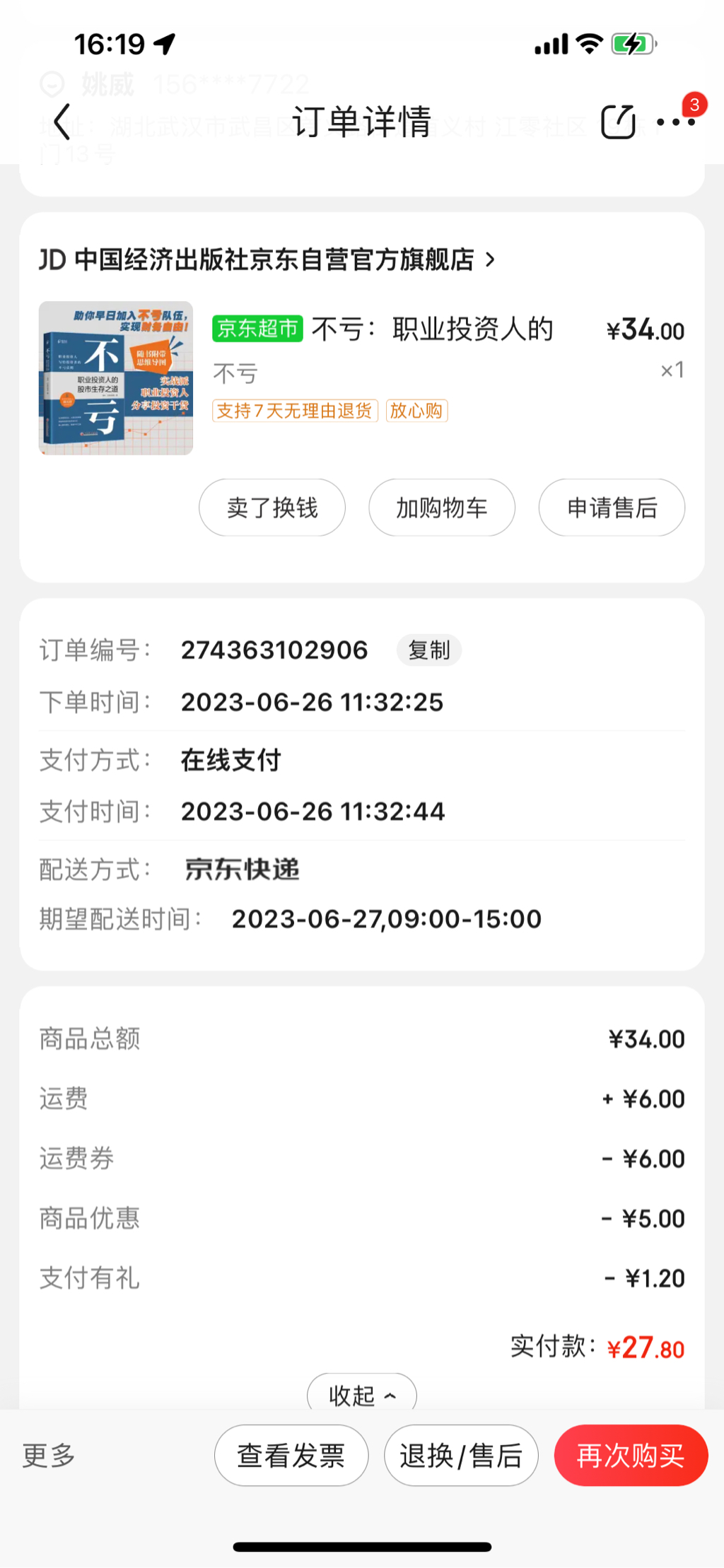
Task: View the invoice via 查看发票
Action: [291, 1456]
